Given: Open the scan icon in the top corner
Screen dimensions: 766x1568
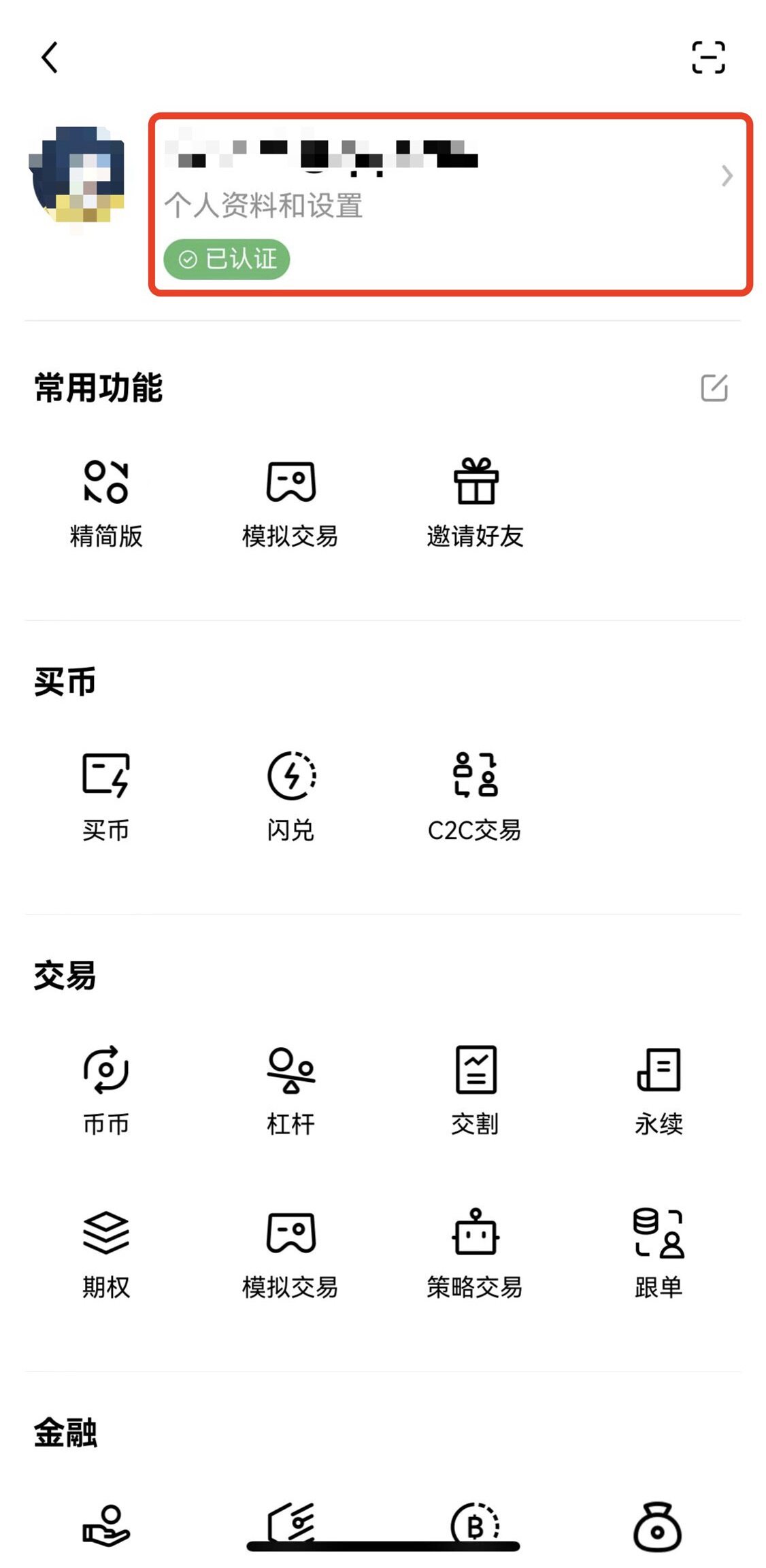Looking at the screenshot, I should [708, 57].
